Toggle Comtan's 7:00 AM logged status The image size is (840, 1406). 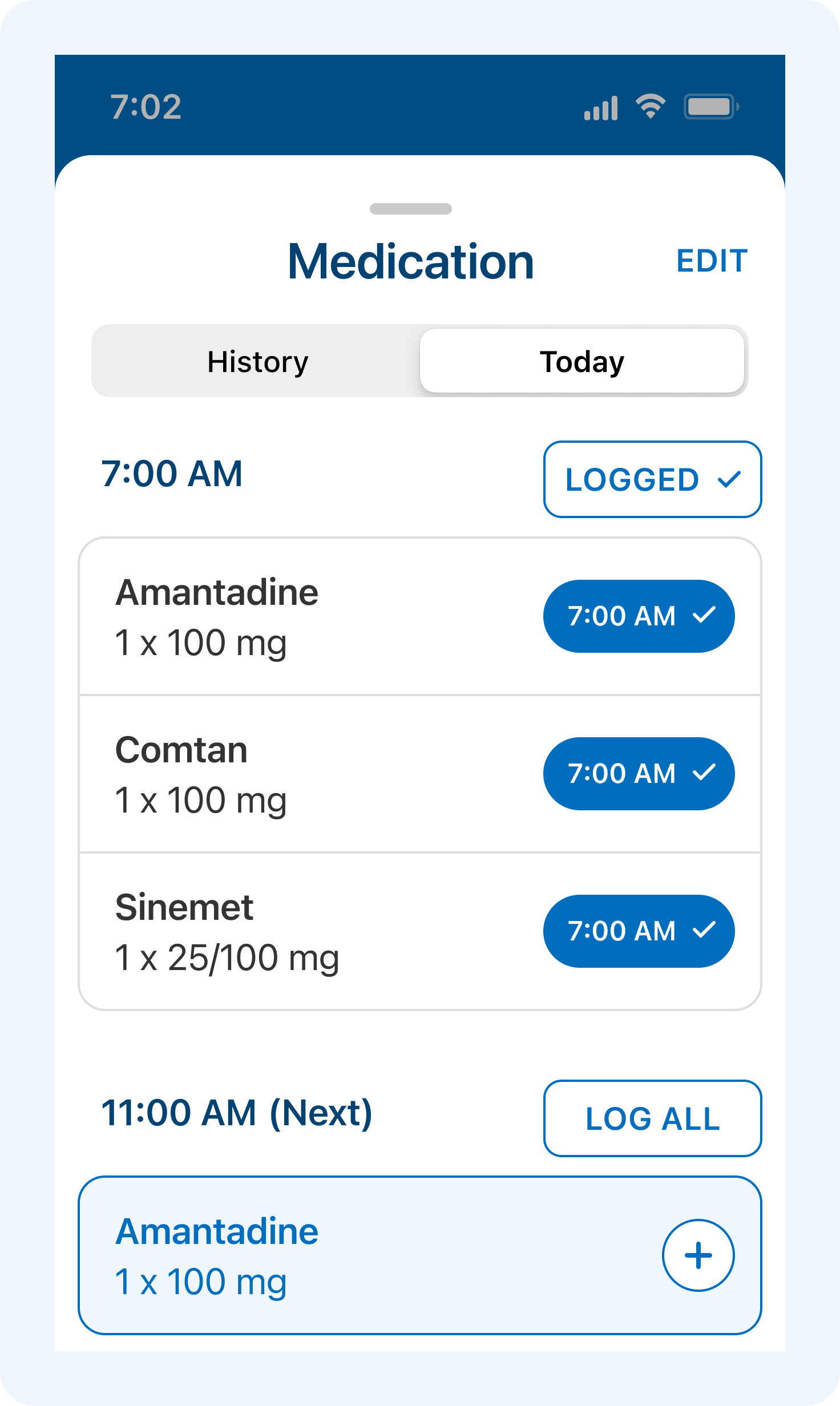click(639, 774)
